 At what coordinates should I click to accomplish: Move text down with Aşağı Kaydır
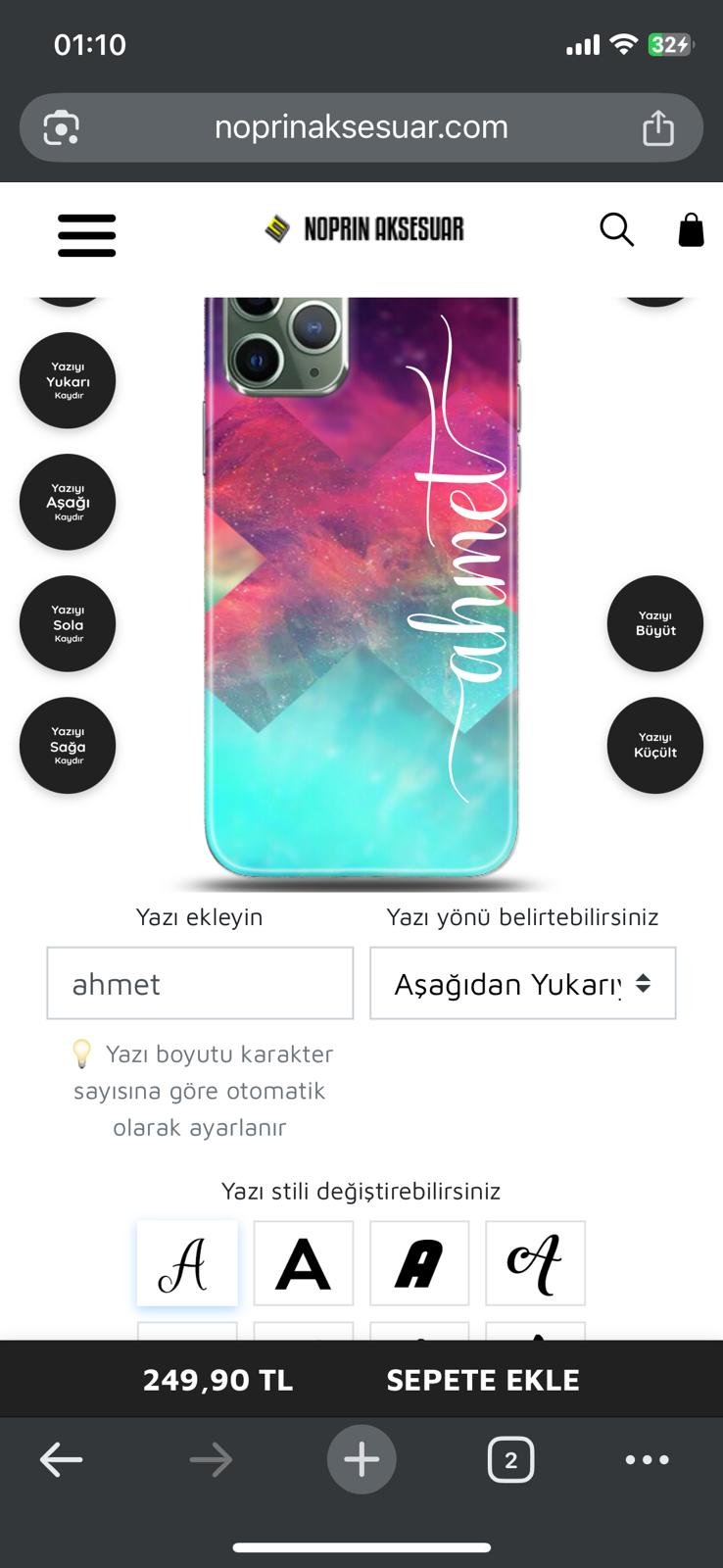click(x=68, y=502)
